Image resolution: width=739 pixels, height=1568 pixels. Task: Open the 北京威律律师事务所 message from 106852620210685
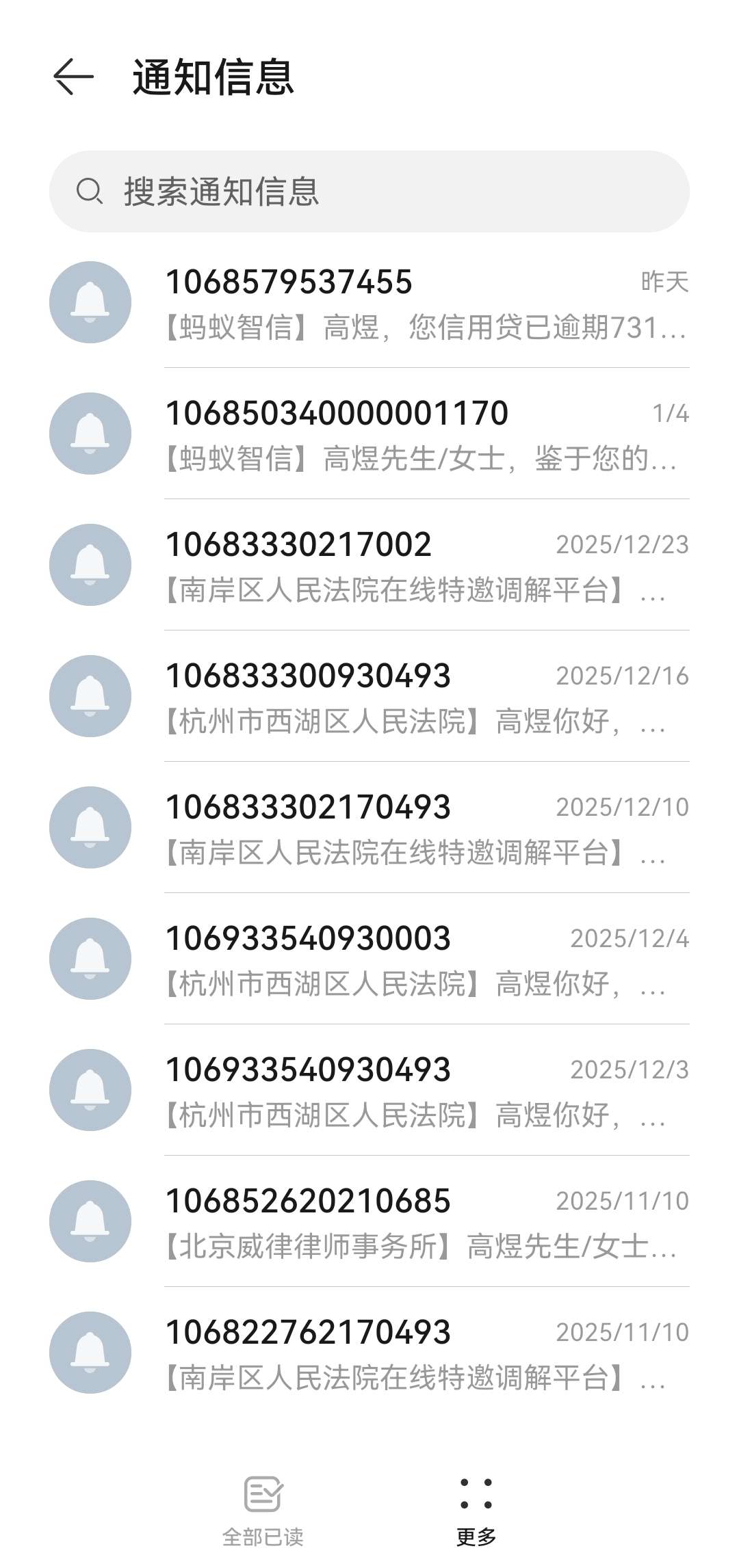(424, 1222)
